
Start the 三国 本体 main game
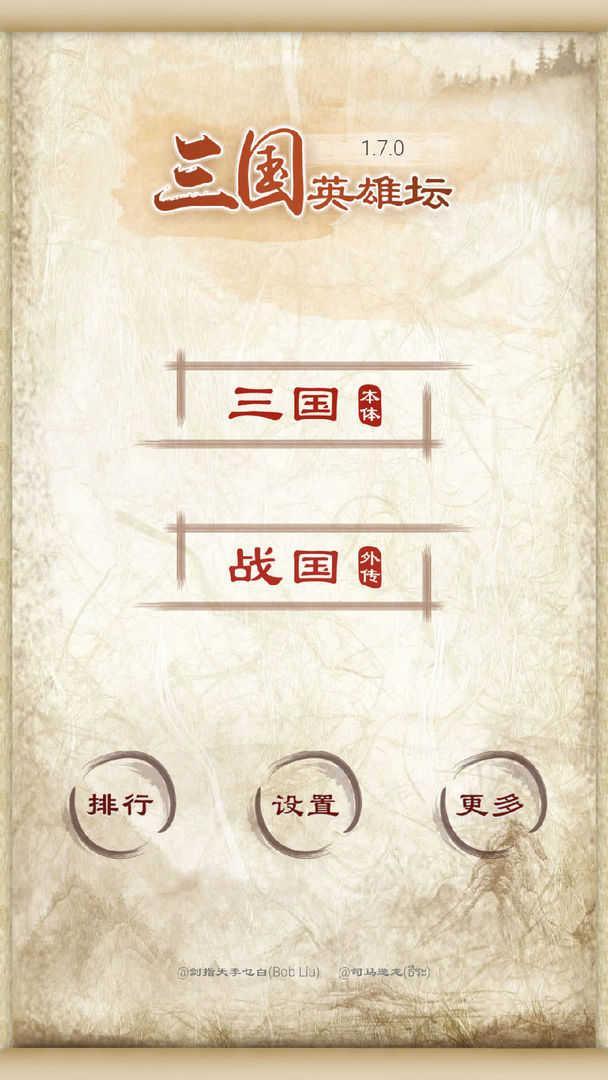(x=304, y=405)
